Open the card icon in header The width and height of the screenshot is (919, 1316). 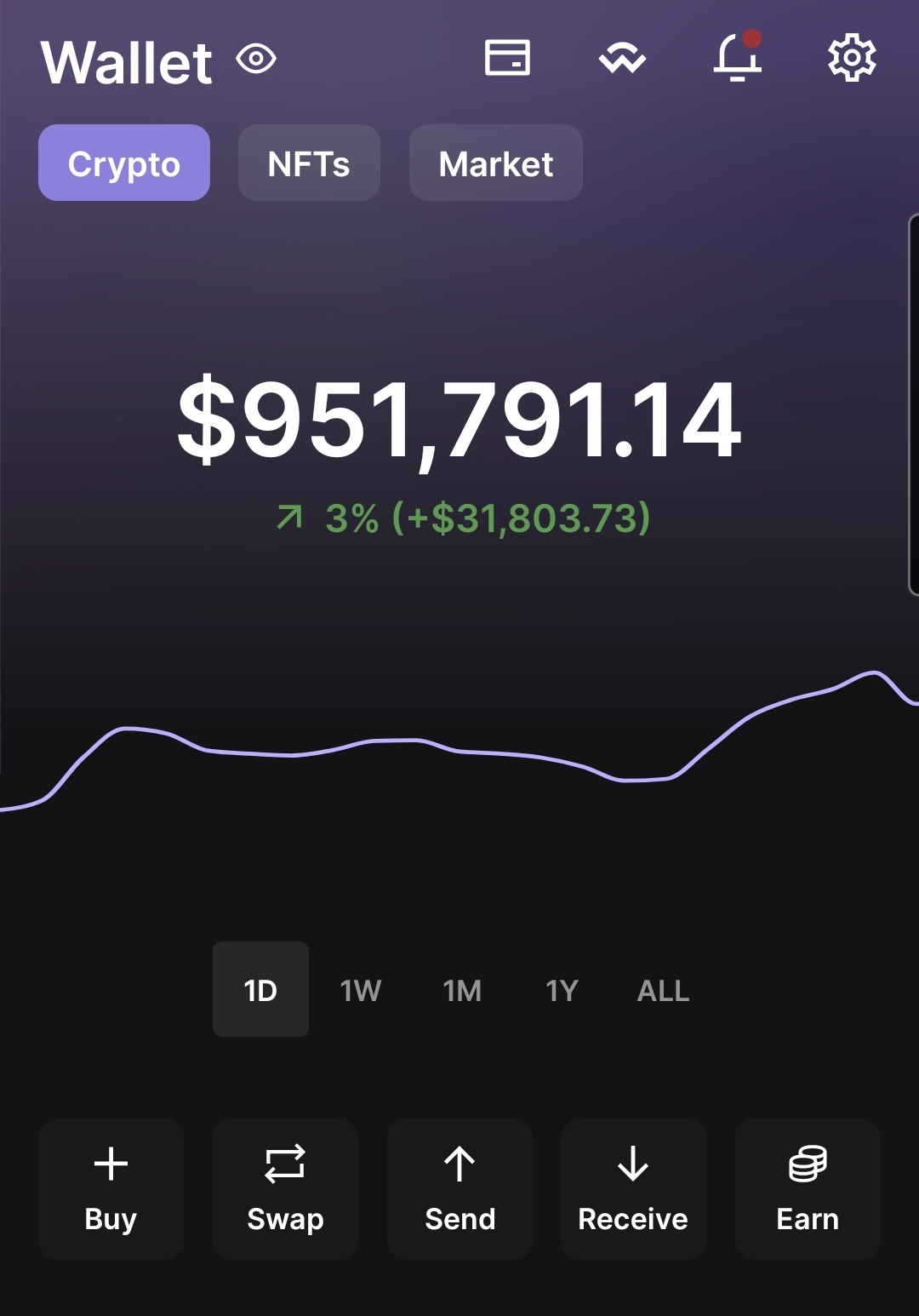pyautogui.click(x=507, y=58)
